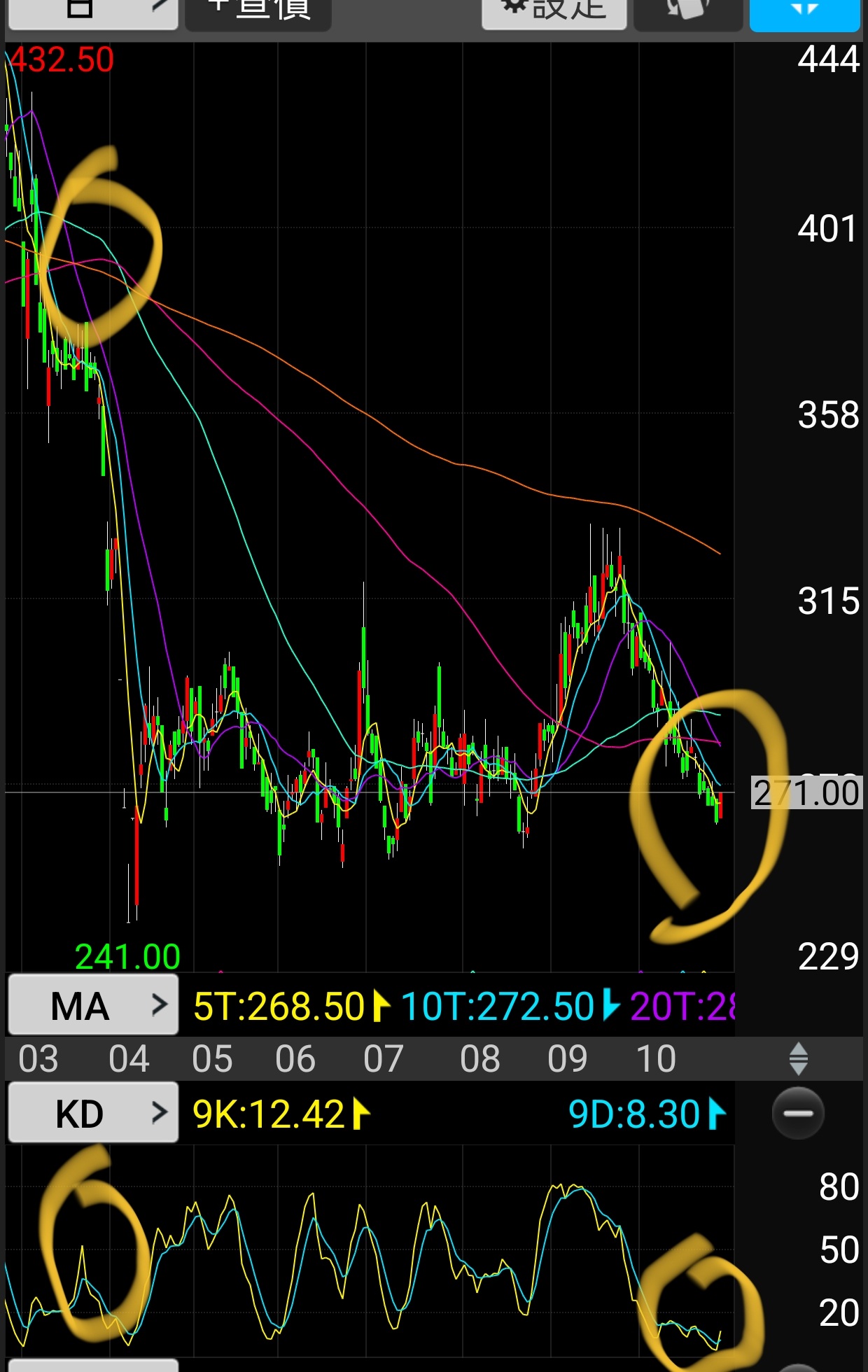Image resolution: width=868 pixels, height=1372 pixels.
Task: Remove the KD panel with minus button
Action: point(798,1113)
